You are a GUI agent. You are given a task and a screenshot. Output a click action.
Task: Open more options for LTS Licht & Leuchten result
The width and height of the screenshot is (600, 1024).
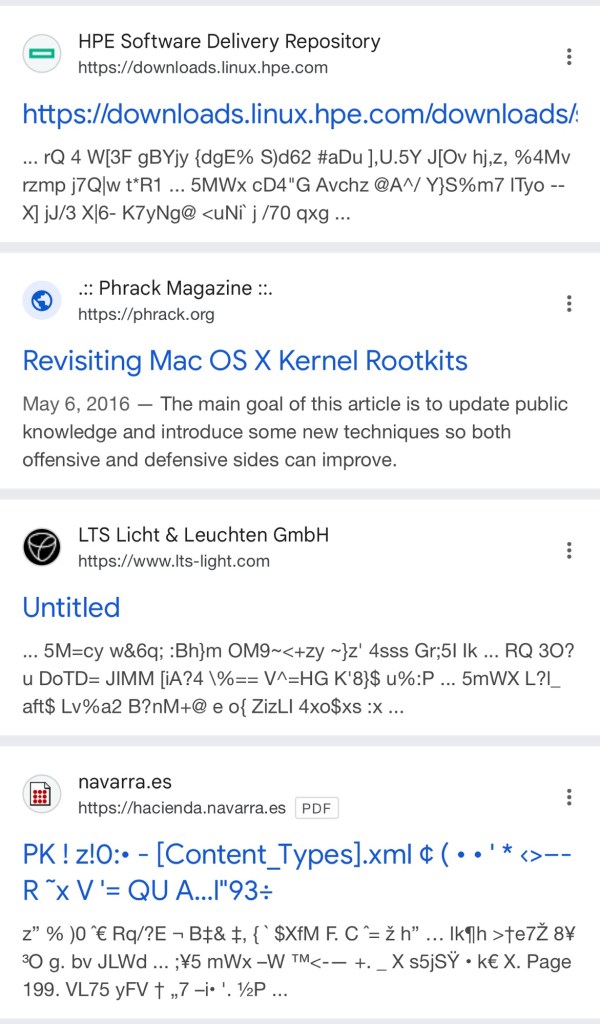pyautogui.click(x=569, y=550)
